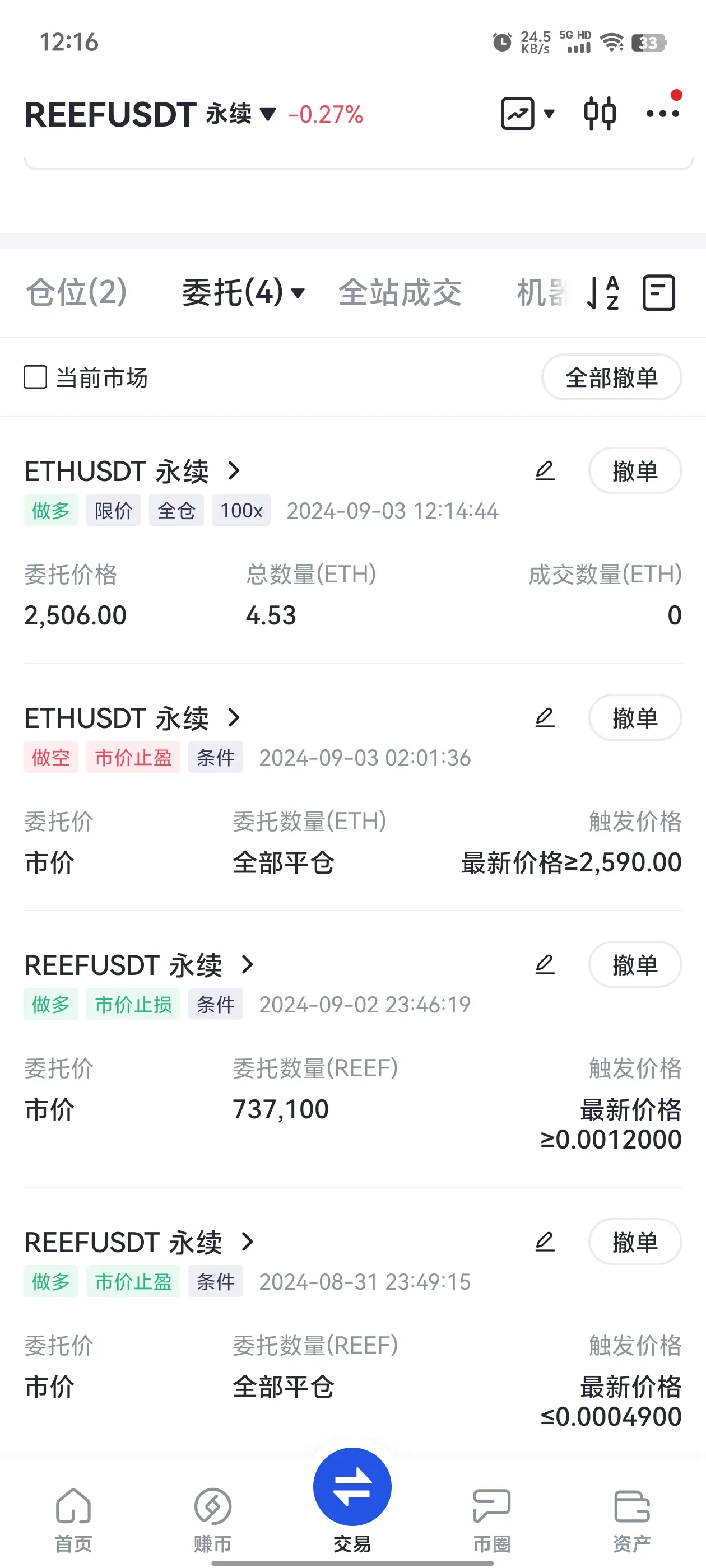Screen dimensions: 706x1568
Task: Tap 全部撤单 to cancel all orders
Action: (x=611, y=377)
